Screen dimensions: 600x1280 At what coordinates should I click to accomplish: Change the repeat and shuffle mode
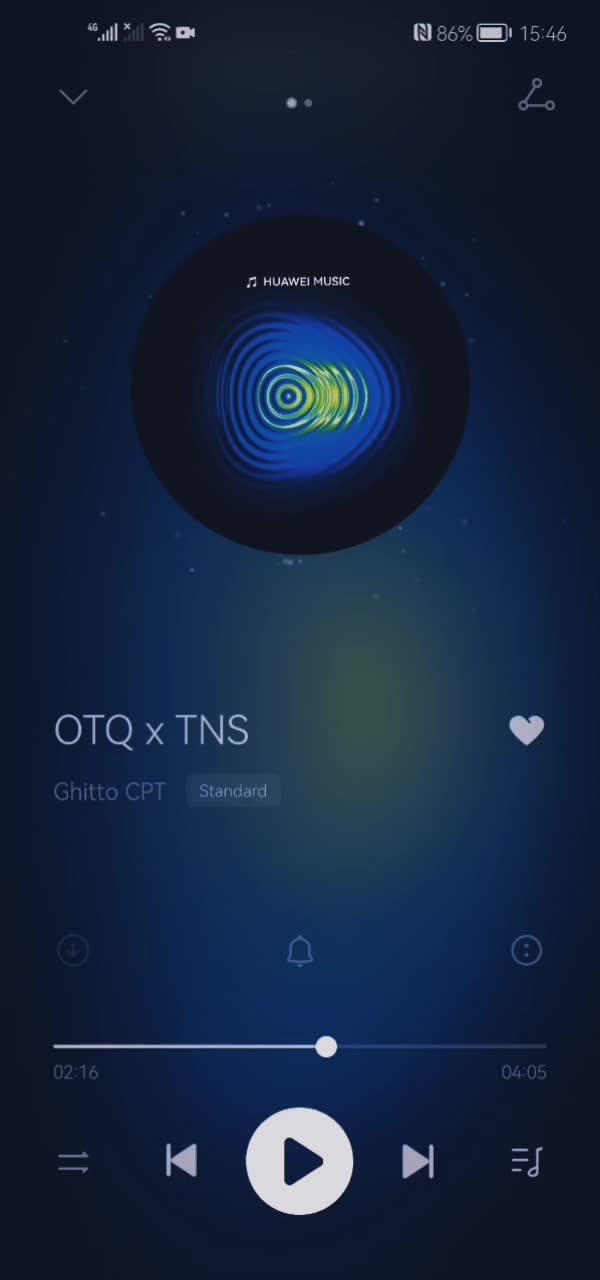[73, 1162]
